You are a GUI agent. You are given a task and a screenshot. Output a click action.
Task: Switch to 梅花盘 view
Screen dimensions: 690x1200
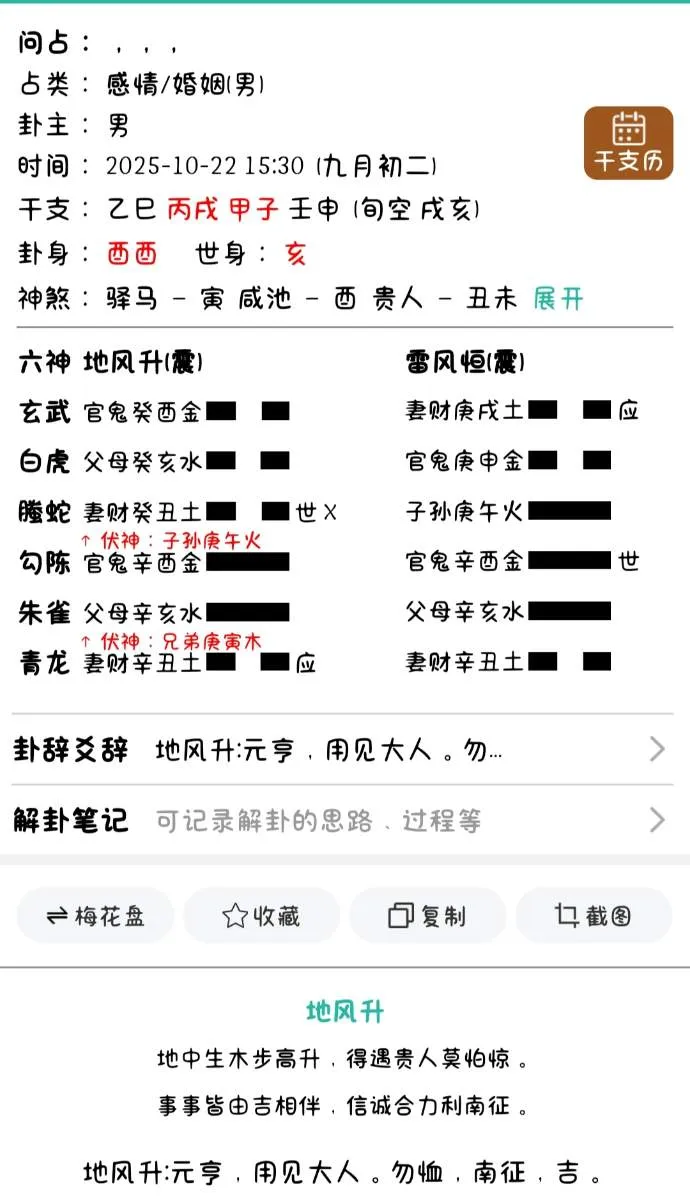pyautogui.click(x=96, y=915)
